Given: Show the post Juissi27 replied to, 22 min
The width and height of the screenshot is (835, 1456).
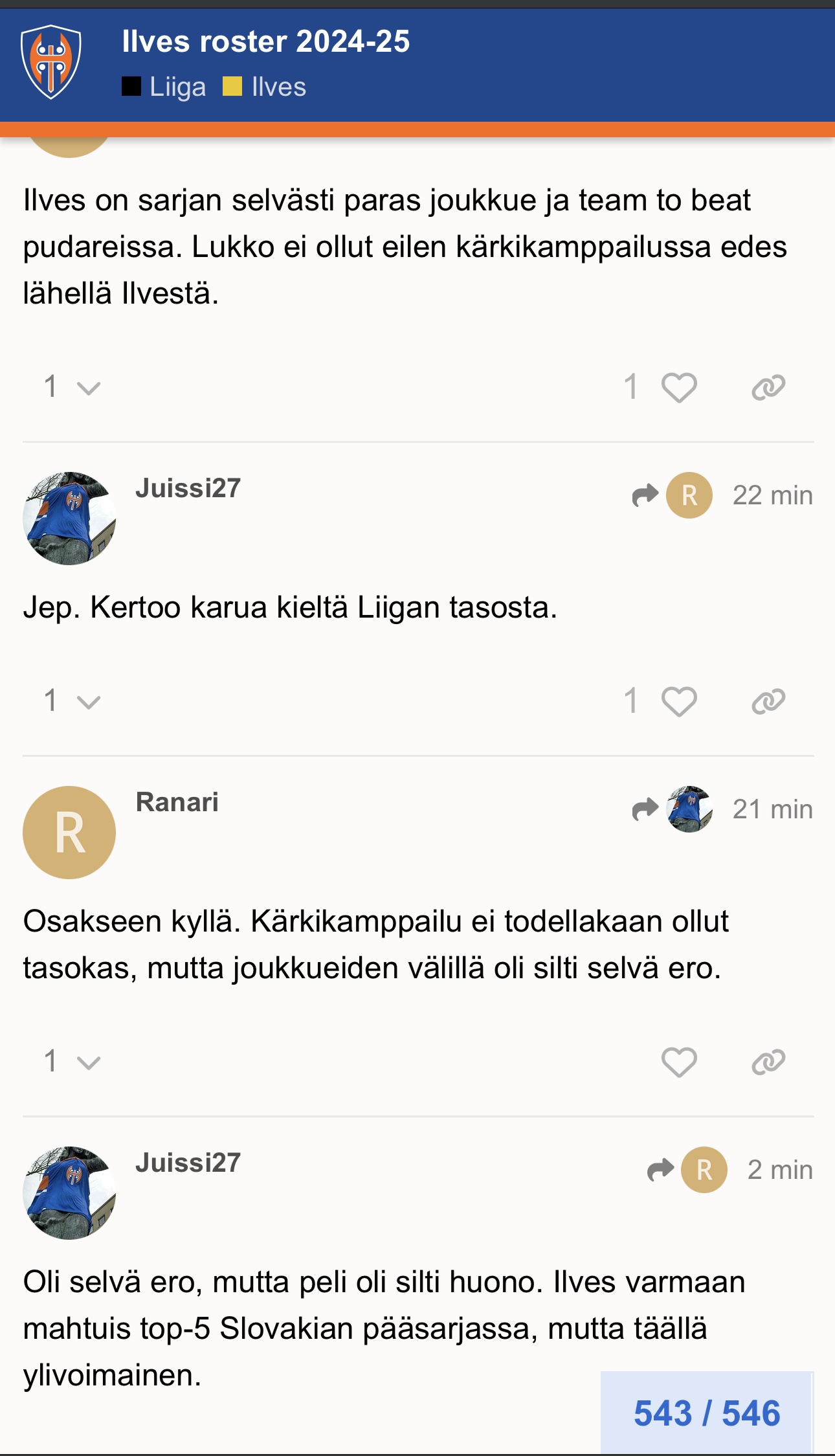Looking at the screenshot, I should click(673, 495).
